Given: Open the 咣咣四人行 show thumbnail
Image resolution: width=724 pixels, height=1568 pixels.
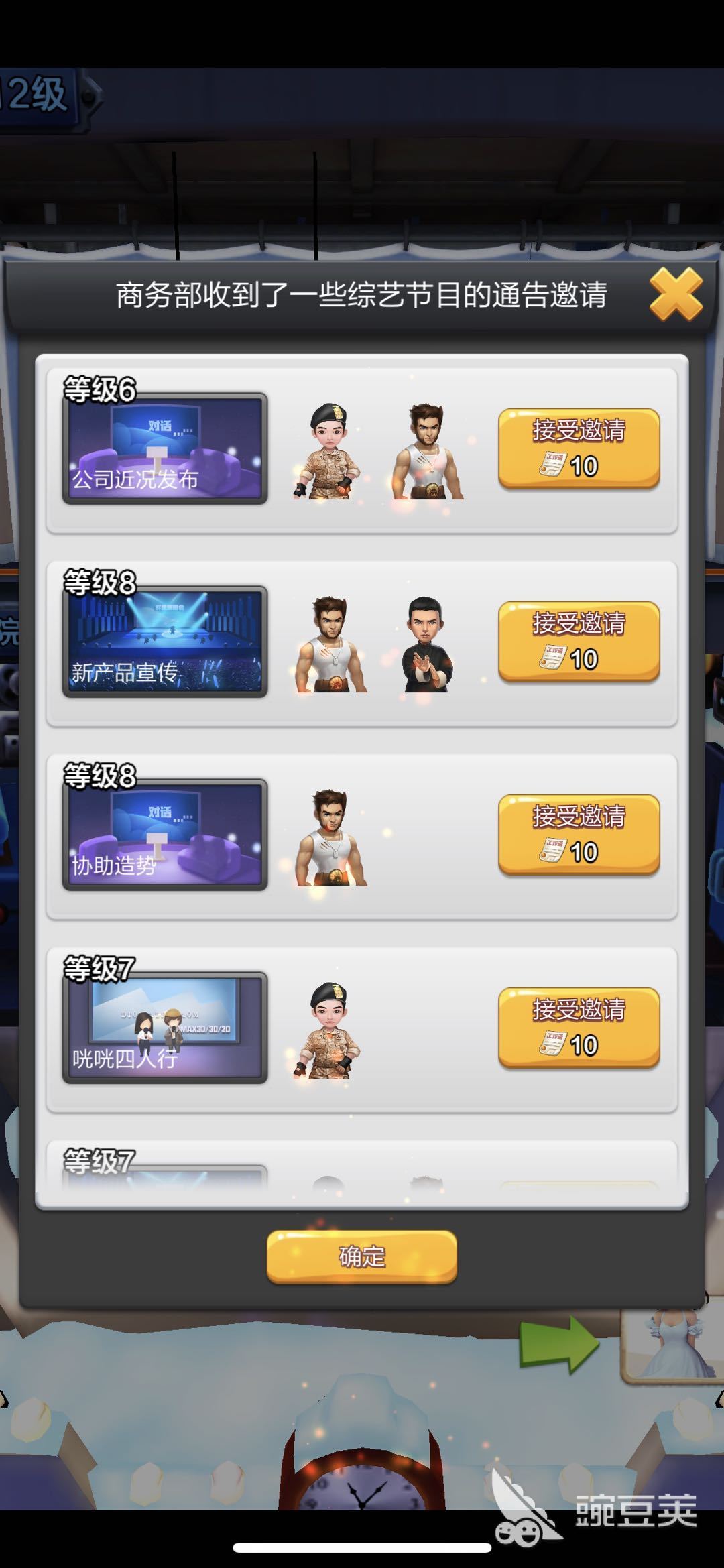Looking at the screenshot, I should (x=165, y=1028).
